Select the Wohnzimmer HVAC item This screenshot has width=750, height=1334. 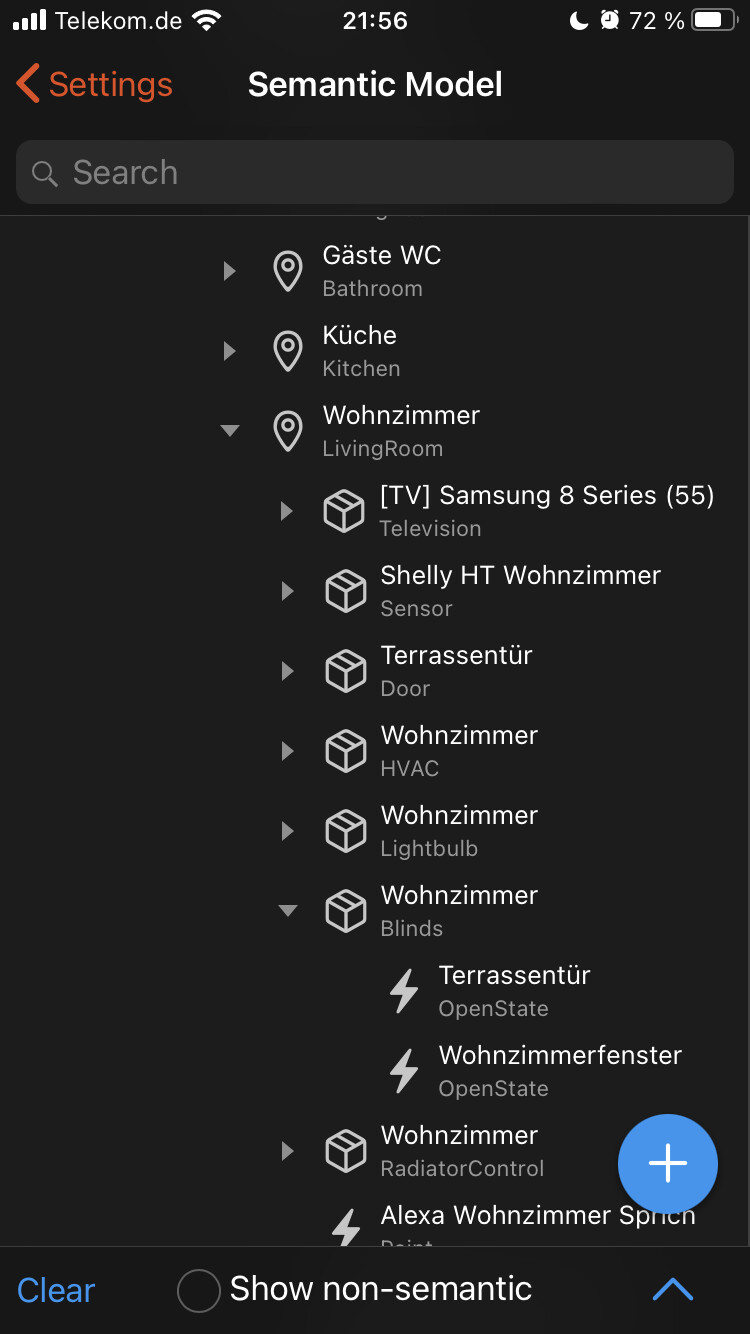pyautogui.click(x=459, y=750)
